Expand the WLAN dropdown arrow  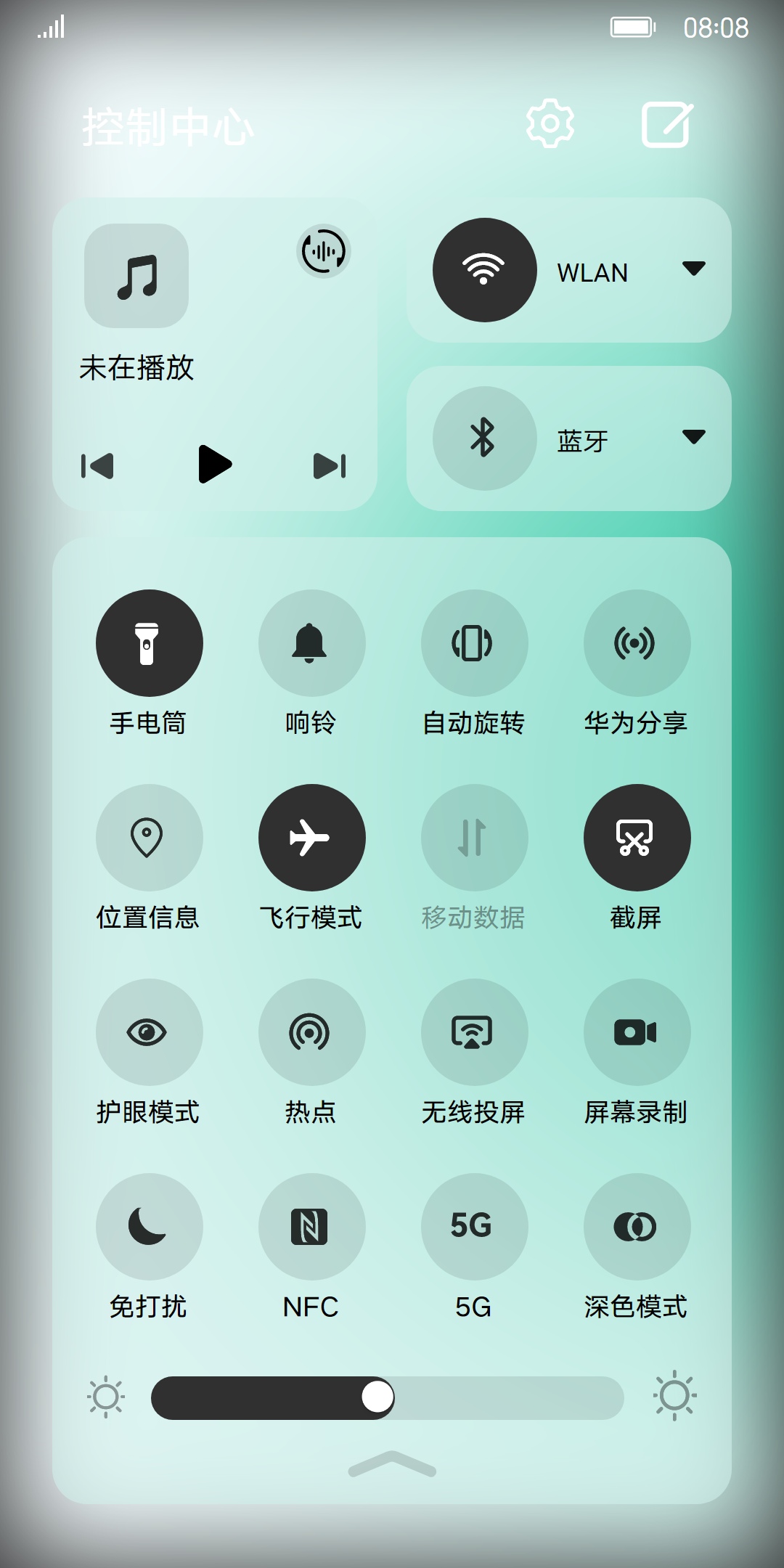(x=693, y=269)
